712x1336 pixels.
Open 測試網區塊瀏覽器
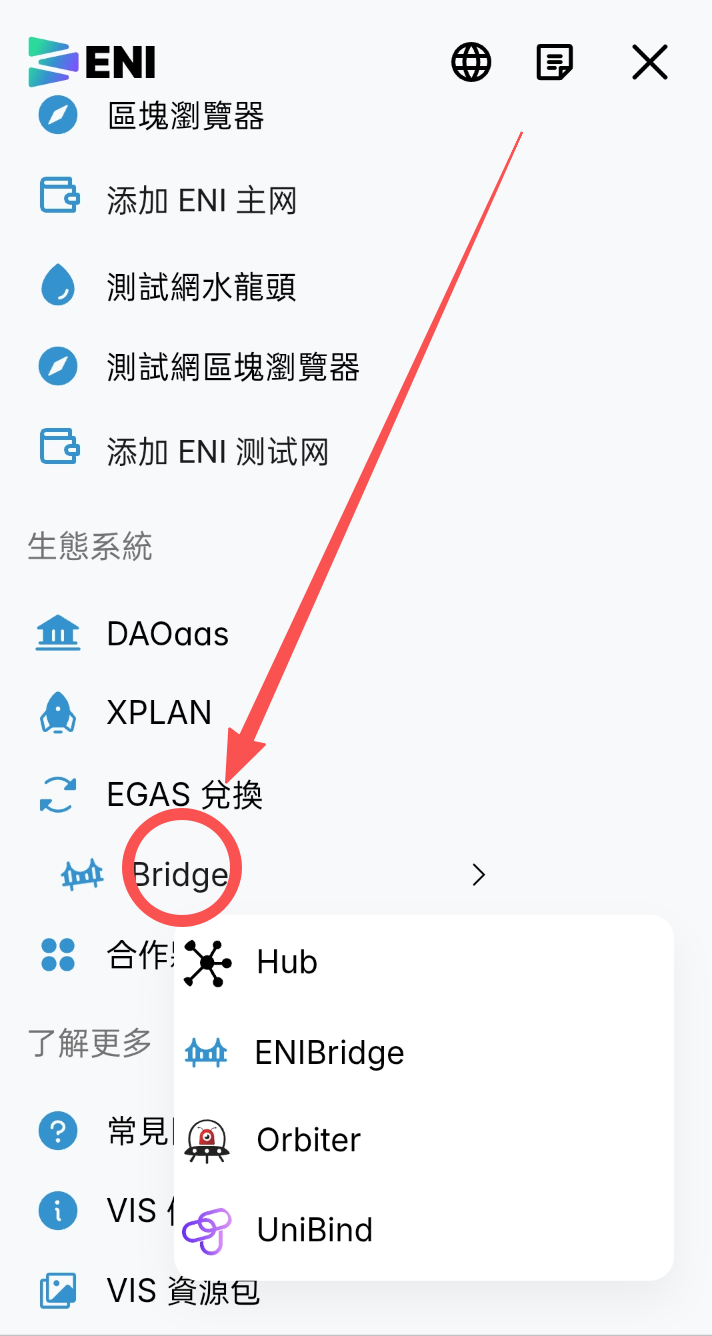[233, 367]
